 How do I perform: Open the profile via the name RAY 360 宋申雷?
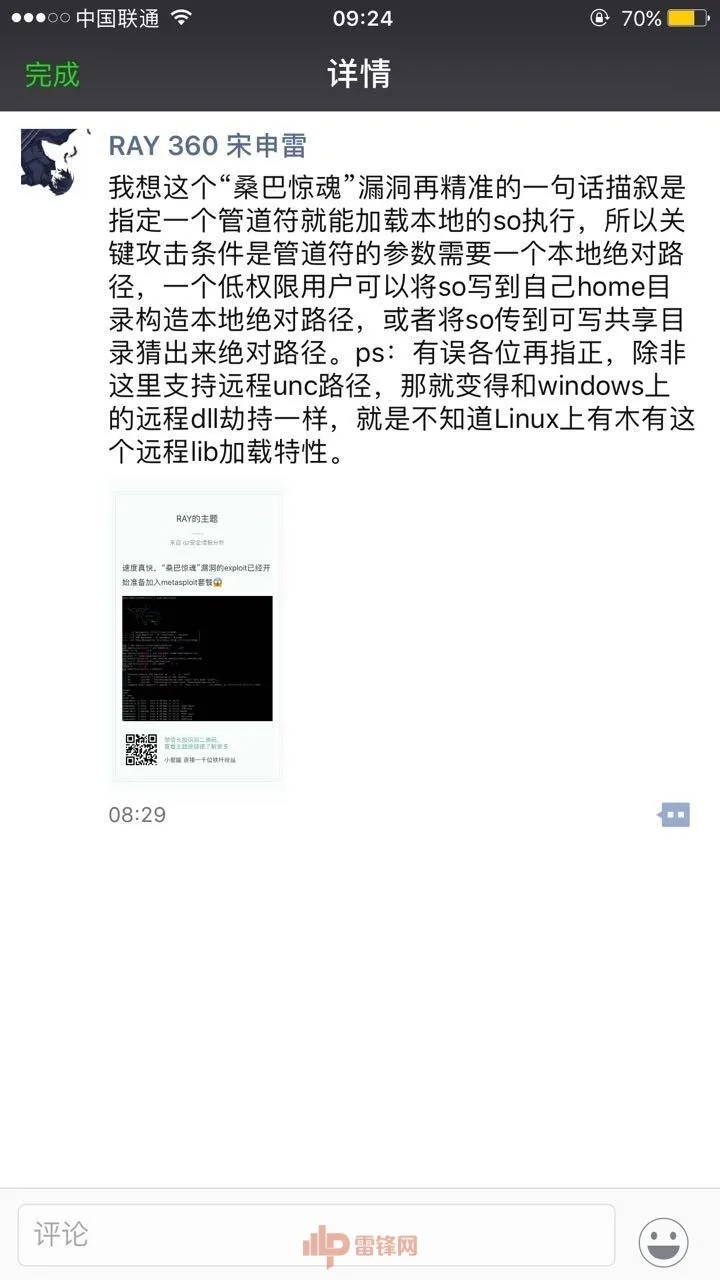coord(207,146)
